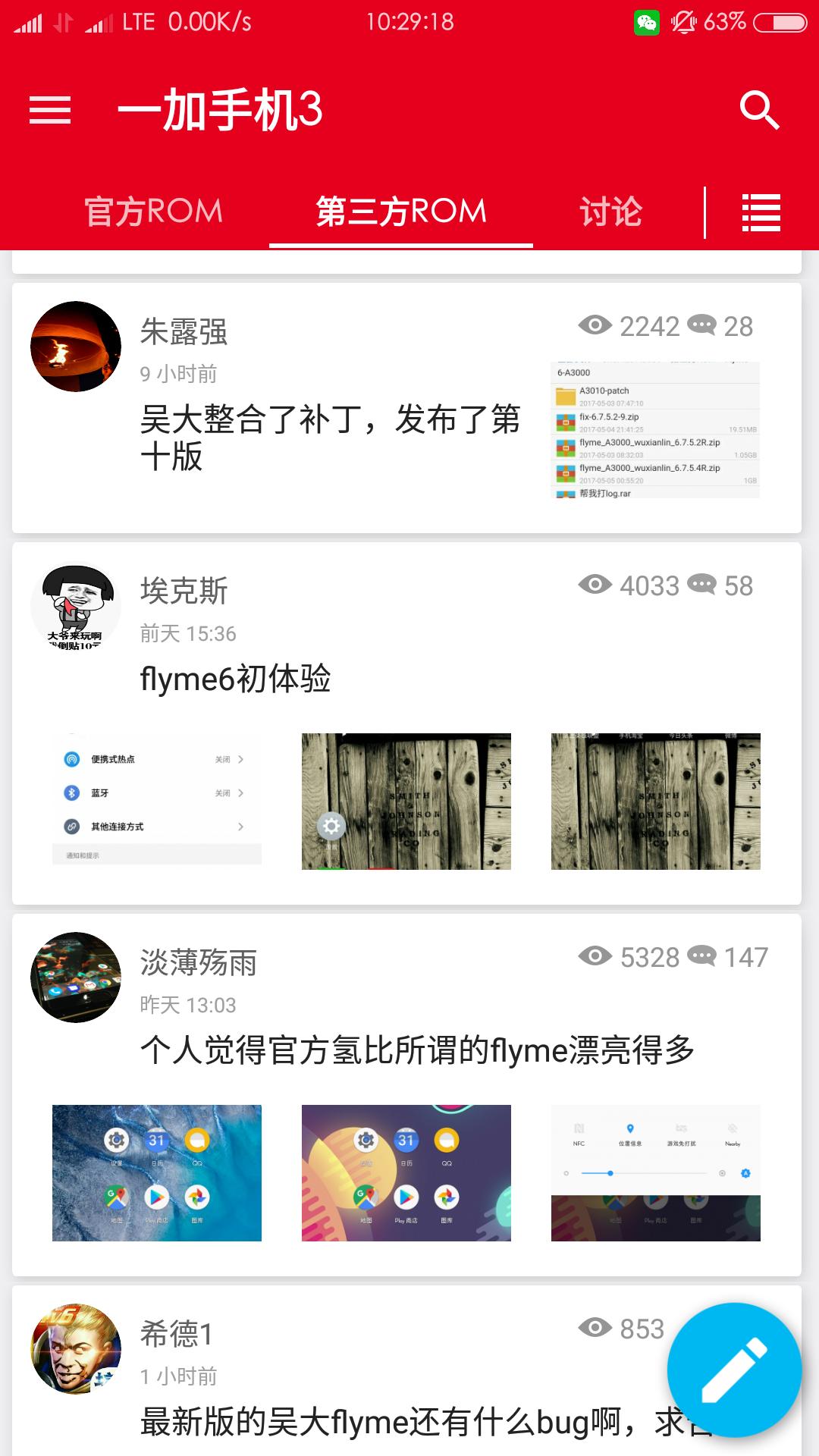Viewport: 819px width, 1456px height.
Task: Expand the 蓝牙 row arrow in the preview
Action: point(241,792)
